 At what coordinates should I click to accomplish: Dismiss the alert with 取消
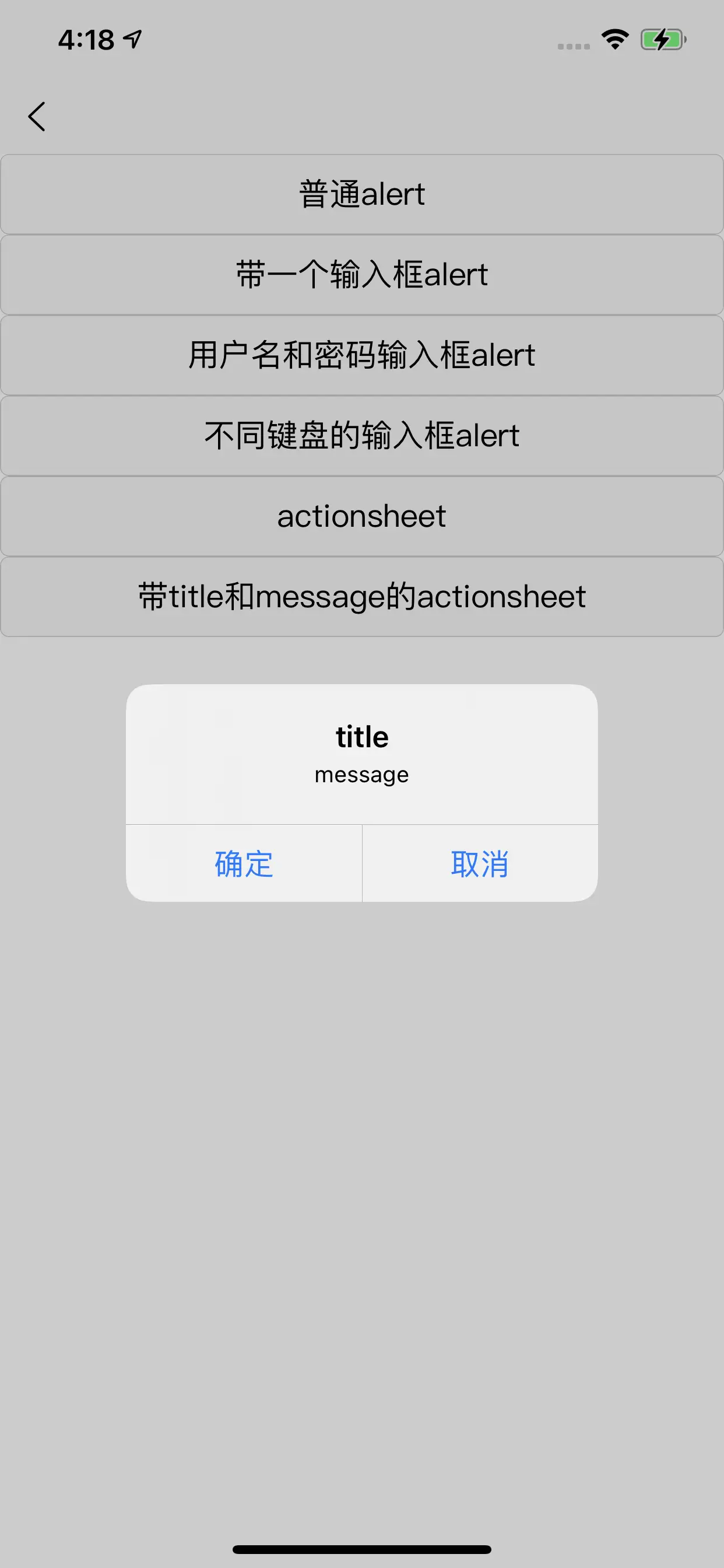click(480, 863)
